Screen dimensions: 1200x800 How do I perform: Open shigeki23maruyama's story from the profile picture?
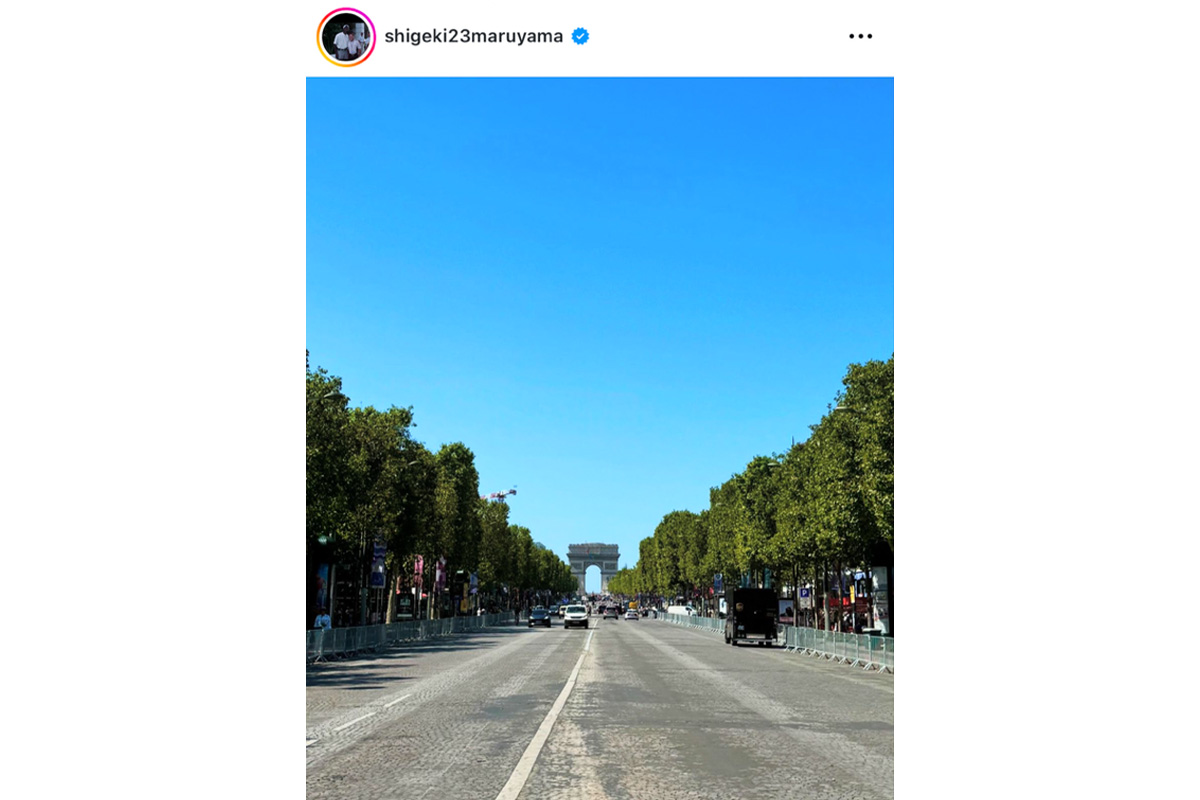coord(346,37)
